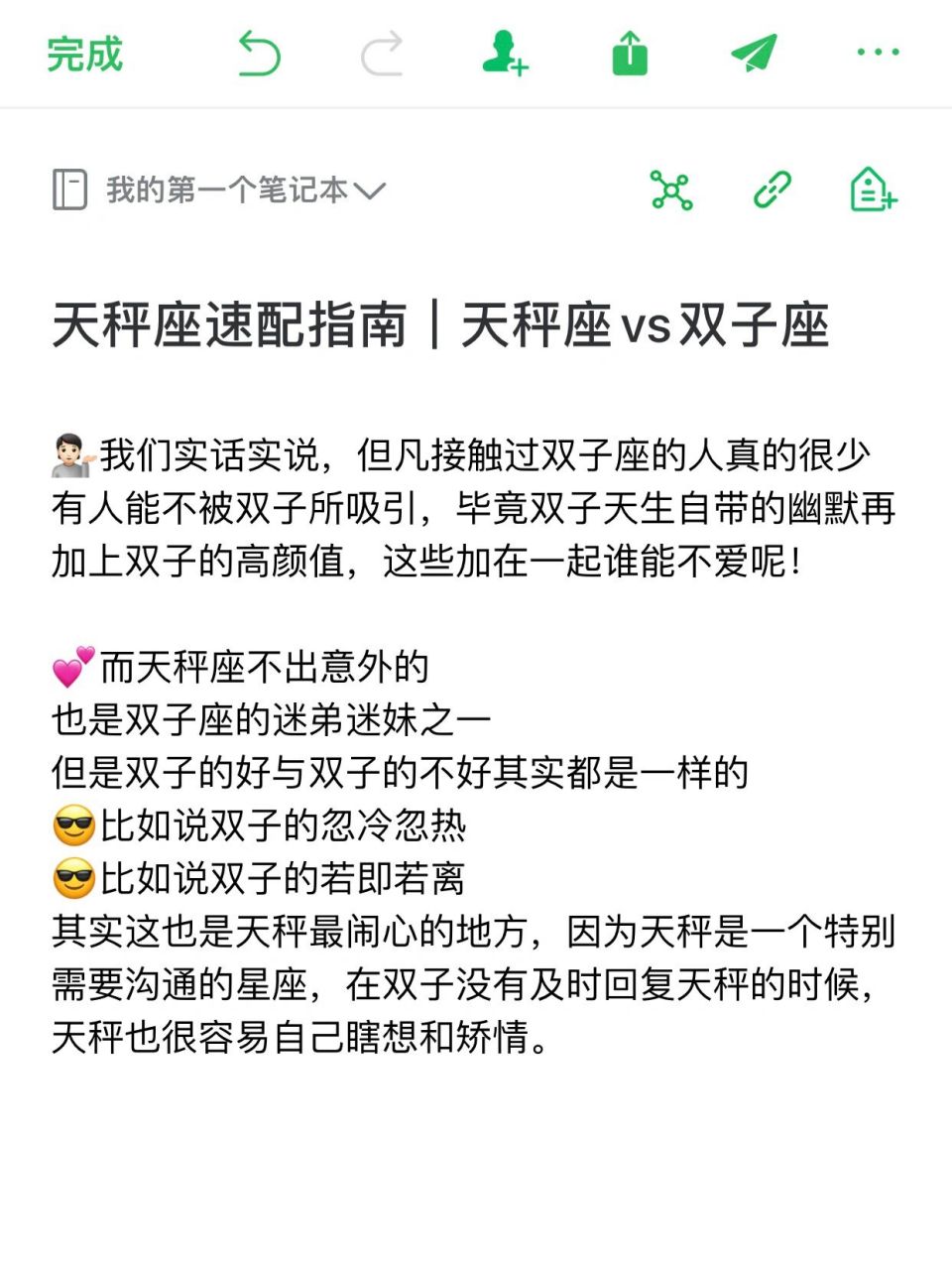The image size is (952, 1270).
Task: Undo the last edit
Action: pos(259,55)
